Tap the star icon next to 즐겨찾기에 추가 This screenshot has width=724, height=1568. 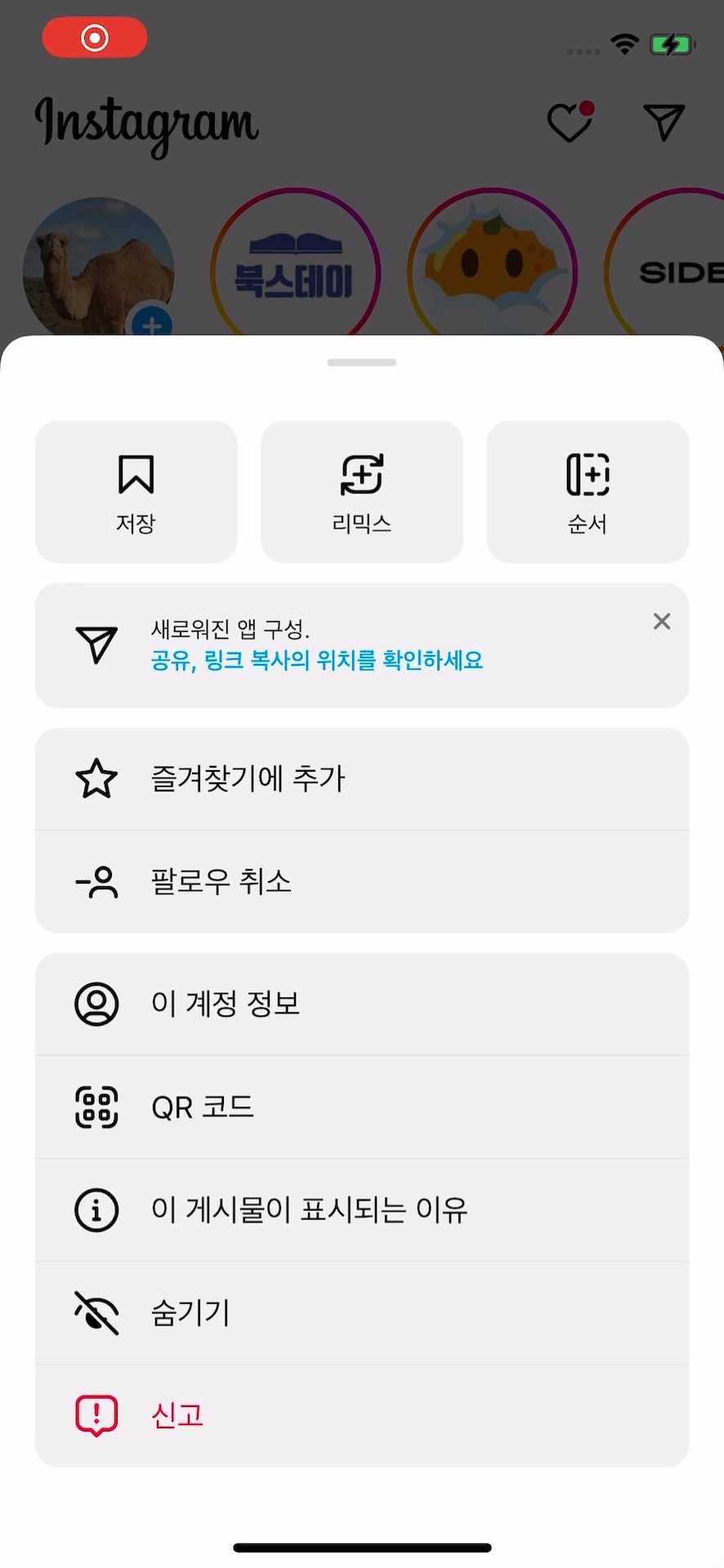click(x=96, y=778)
